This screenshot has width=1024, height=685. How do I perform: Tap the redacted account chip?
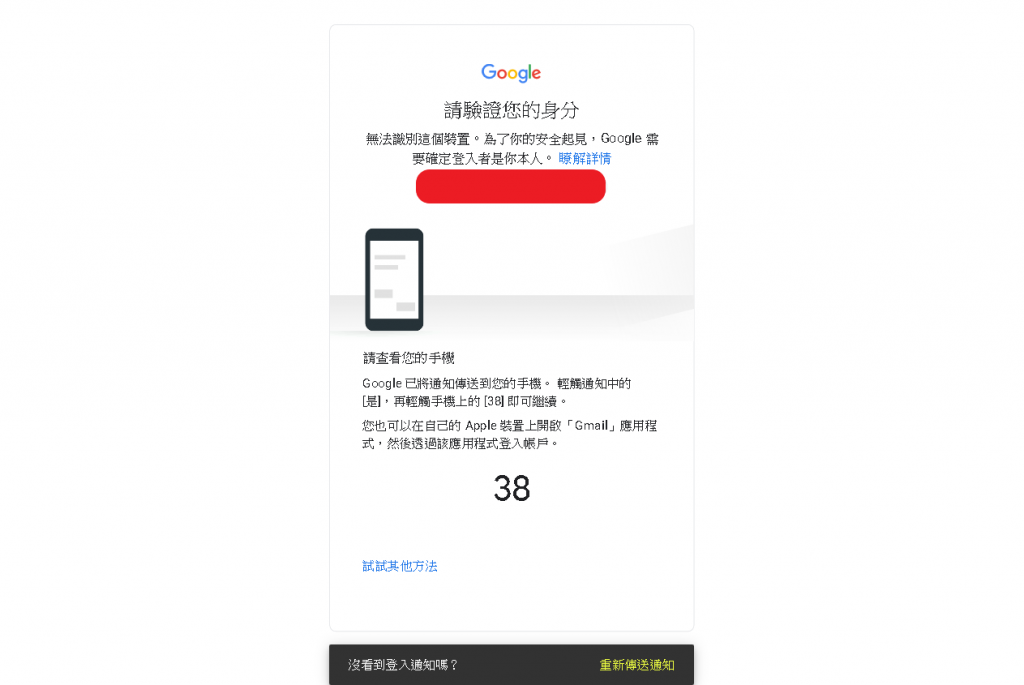click(510, 187)
